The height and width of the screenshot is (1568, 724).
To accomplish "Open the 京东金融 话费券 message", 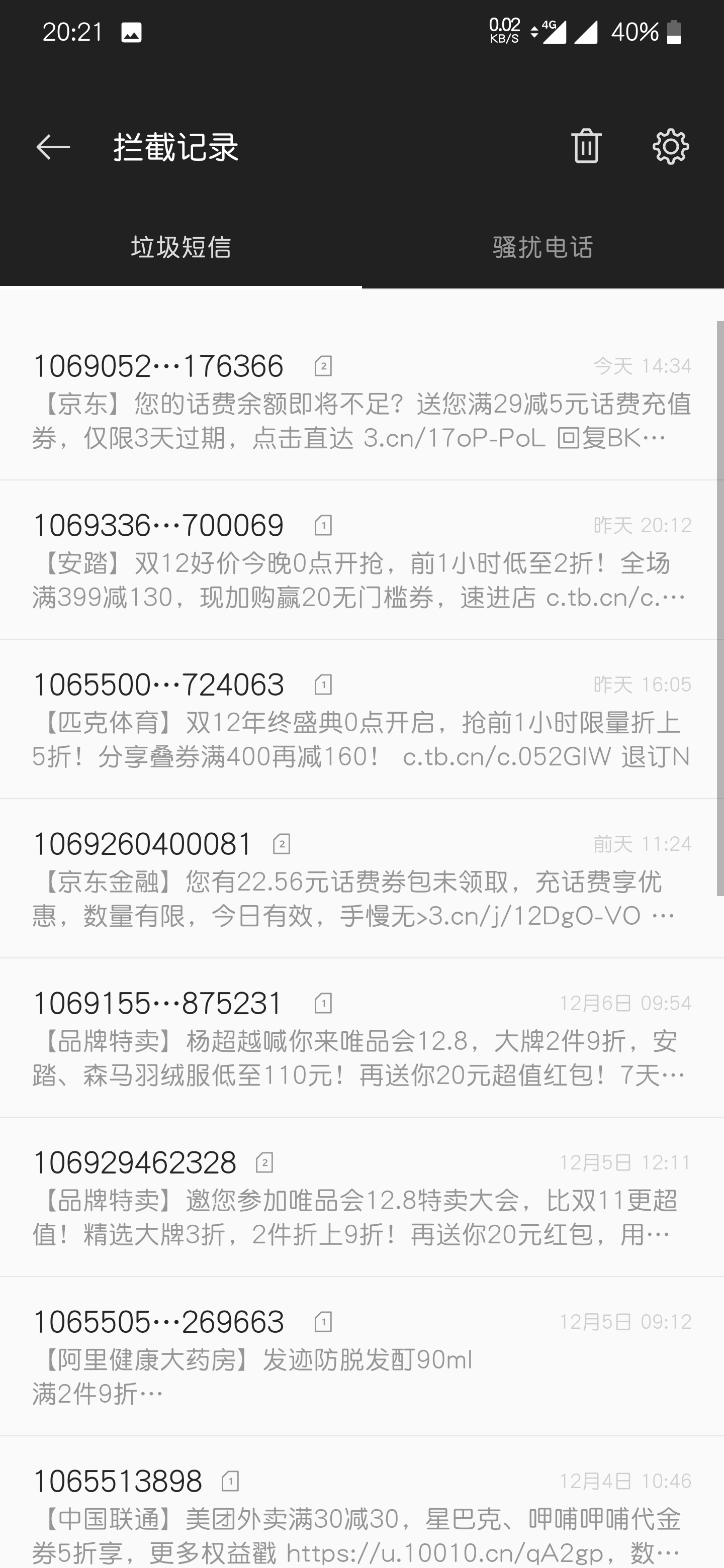I will pyautogui.click(x=361, y=879).
